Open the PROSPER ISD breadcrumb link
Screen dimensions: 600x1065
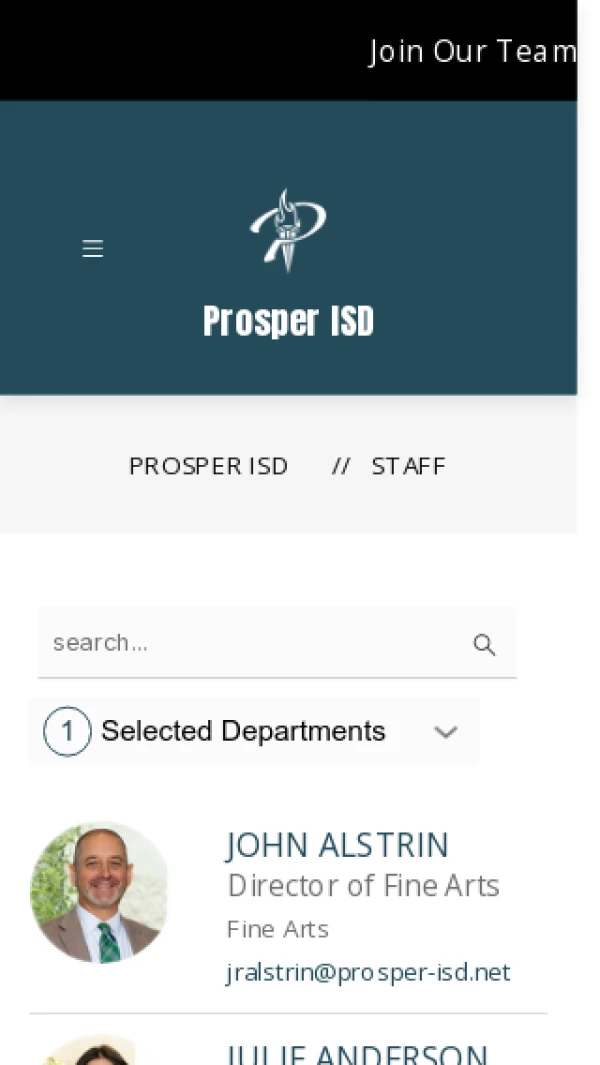pyautogui.click(x=208, y=466)
